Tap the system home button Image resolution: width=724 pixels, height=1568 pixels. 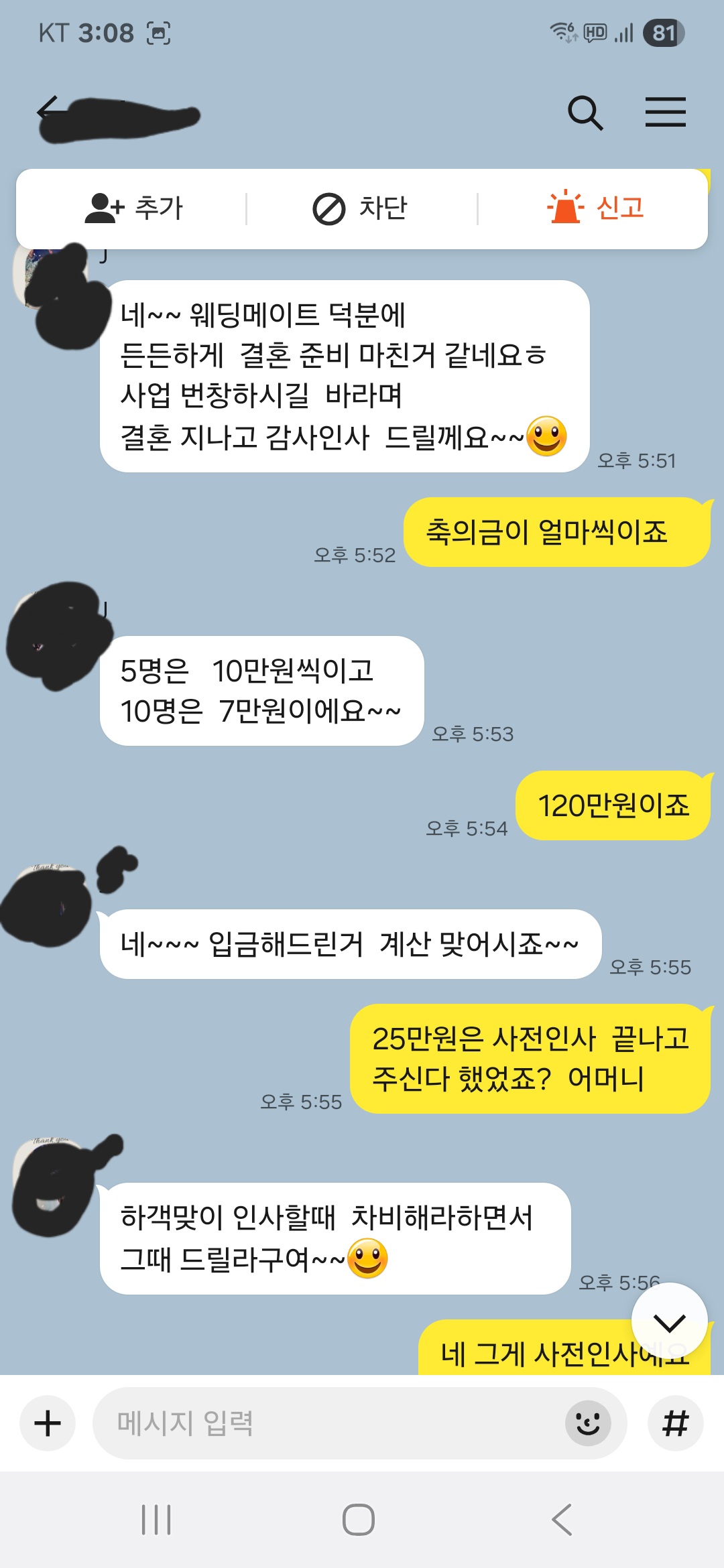pyautogui.click(x=359, y=1519)
